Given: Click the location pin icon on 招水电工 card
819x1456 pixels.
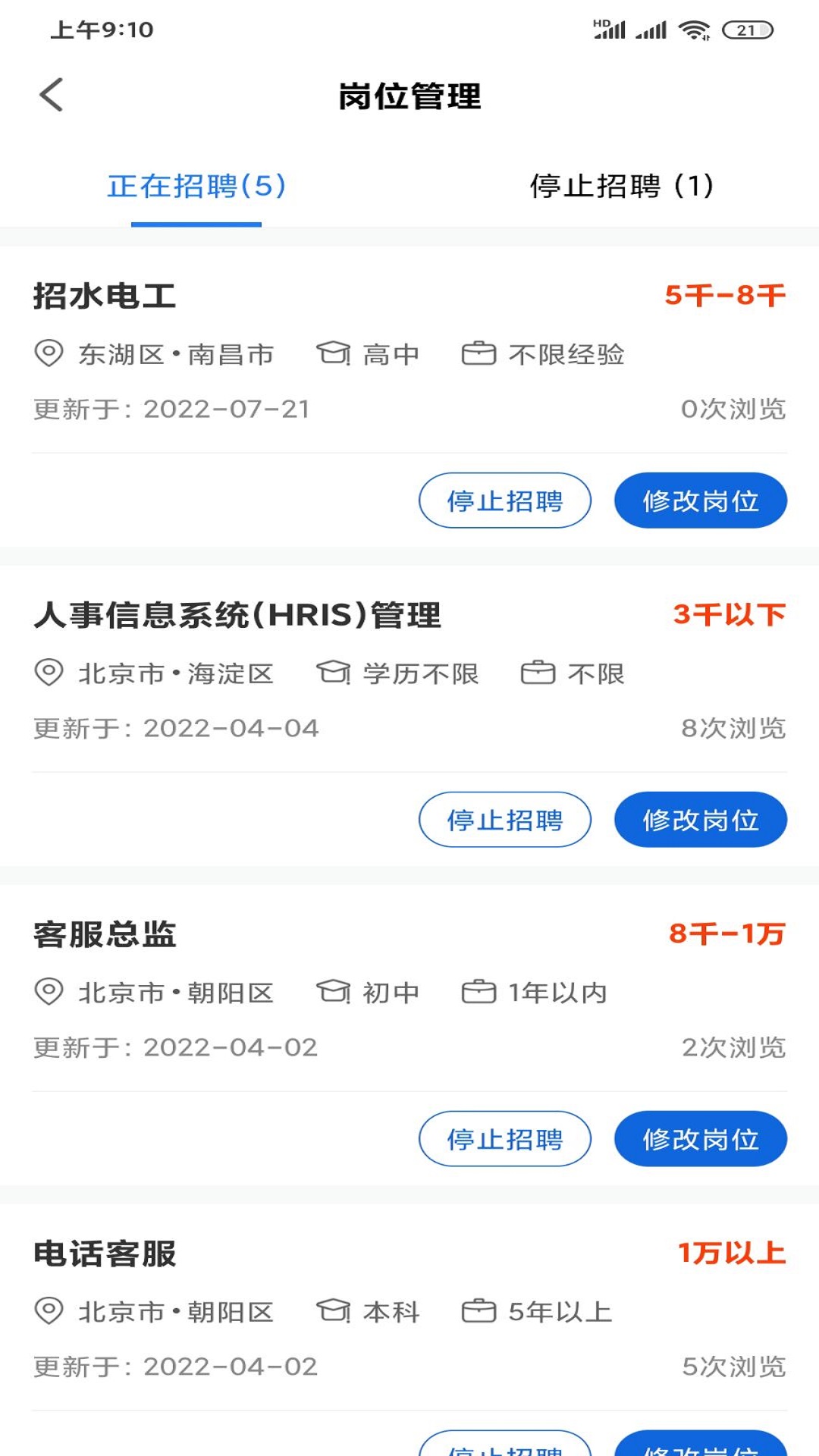Looking at the screenshot, I should (x=48, y=353).
